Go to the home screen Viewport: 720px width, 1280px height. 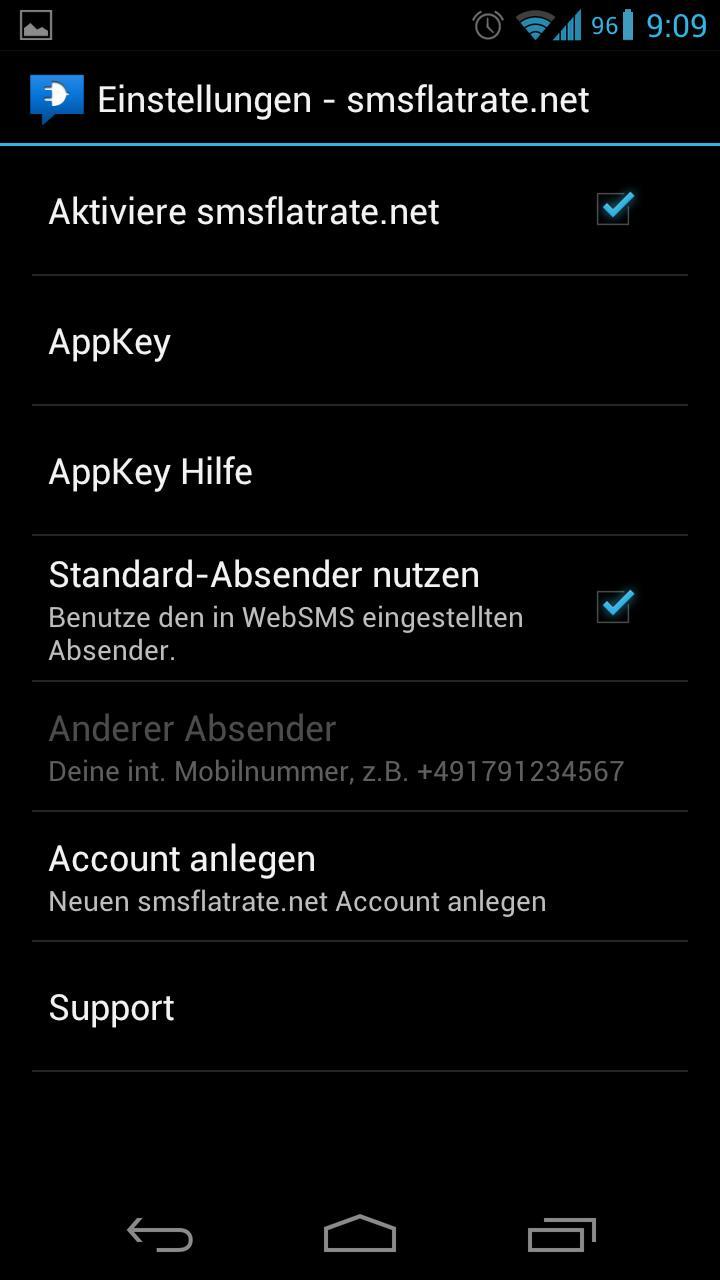pos(360,1235)
